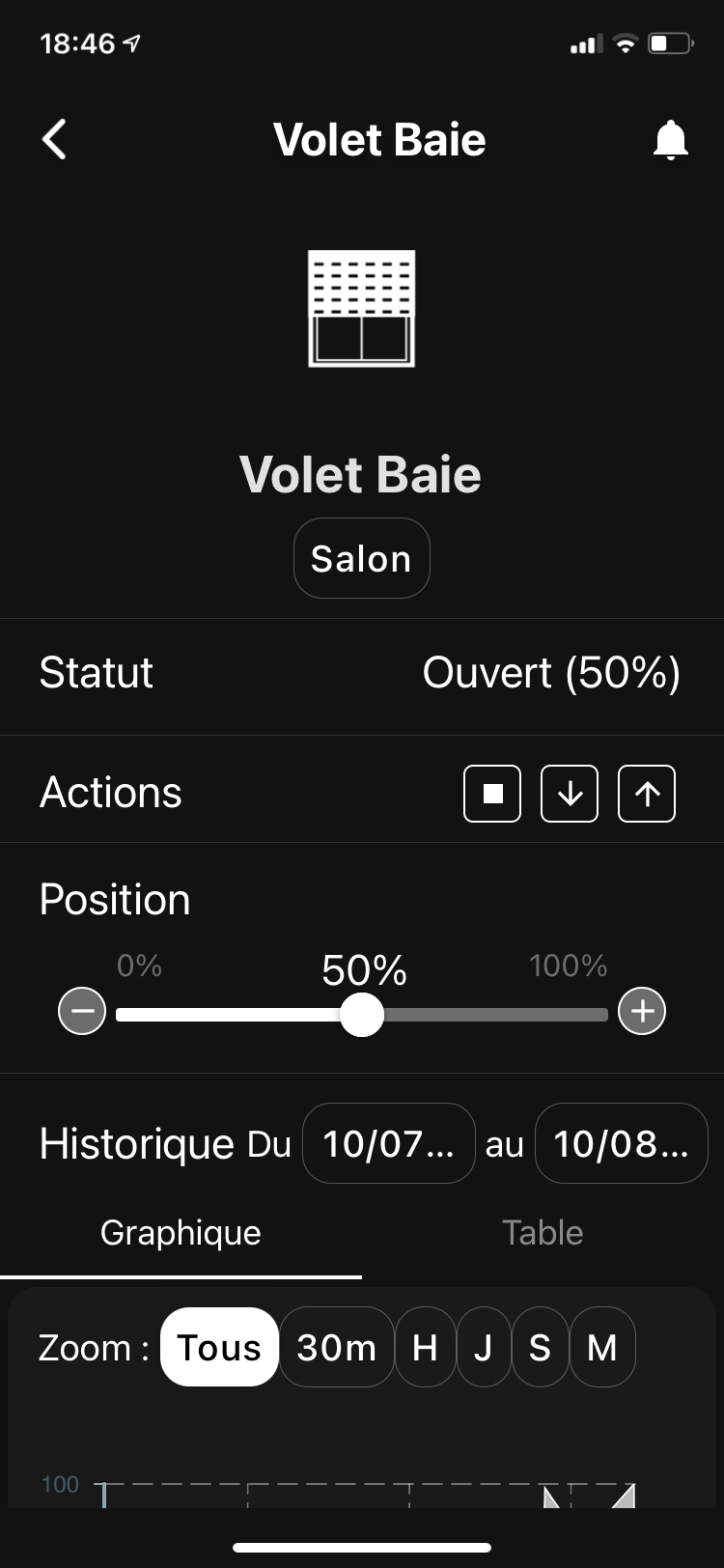Increase position with the plus button
724x1568 pixels.
[642, 1012]
